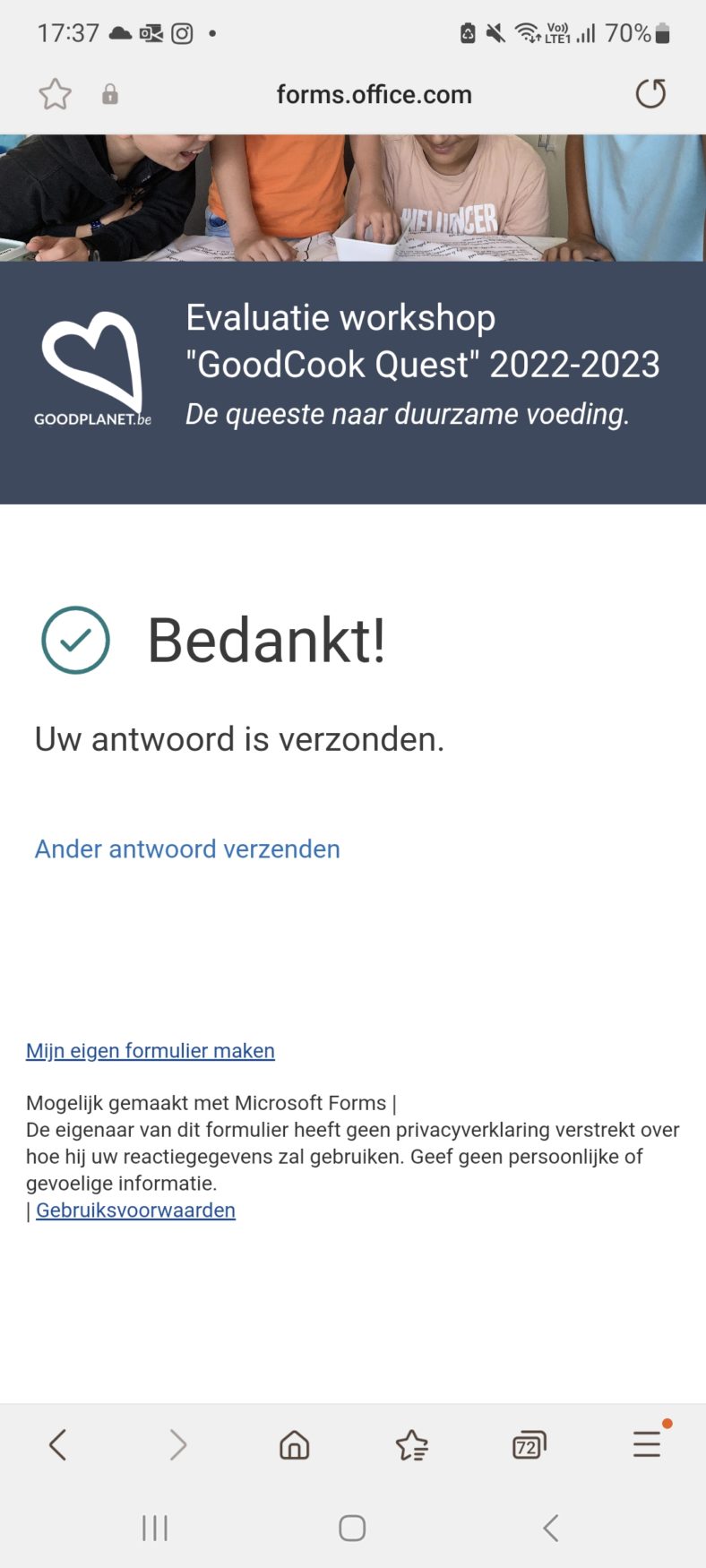706x1568 pixels.
Task: Open the browser menu
Action: [647, 1443]
